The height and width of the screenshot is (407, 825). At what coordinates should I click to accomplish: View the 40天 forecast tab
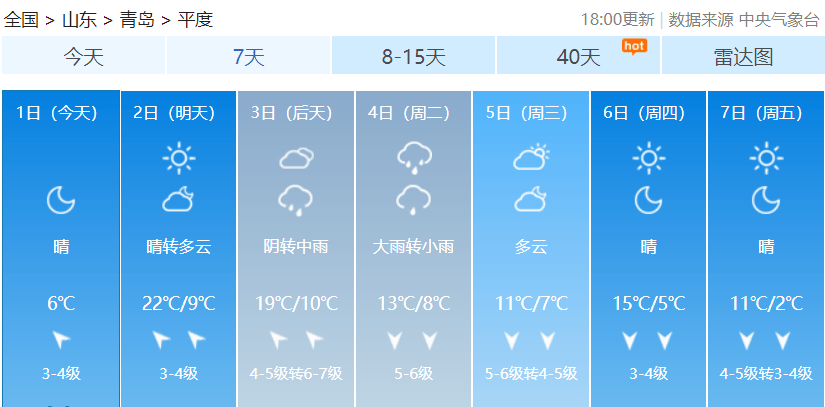coord(578,57)
